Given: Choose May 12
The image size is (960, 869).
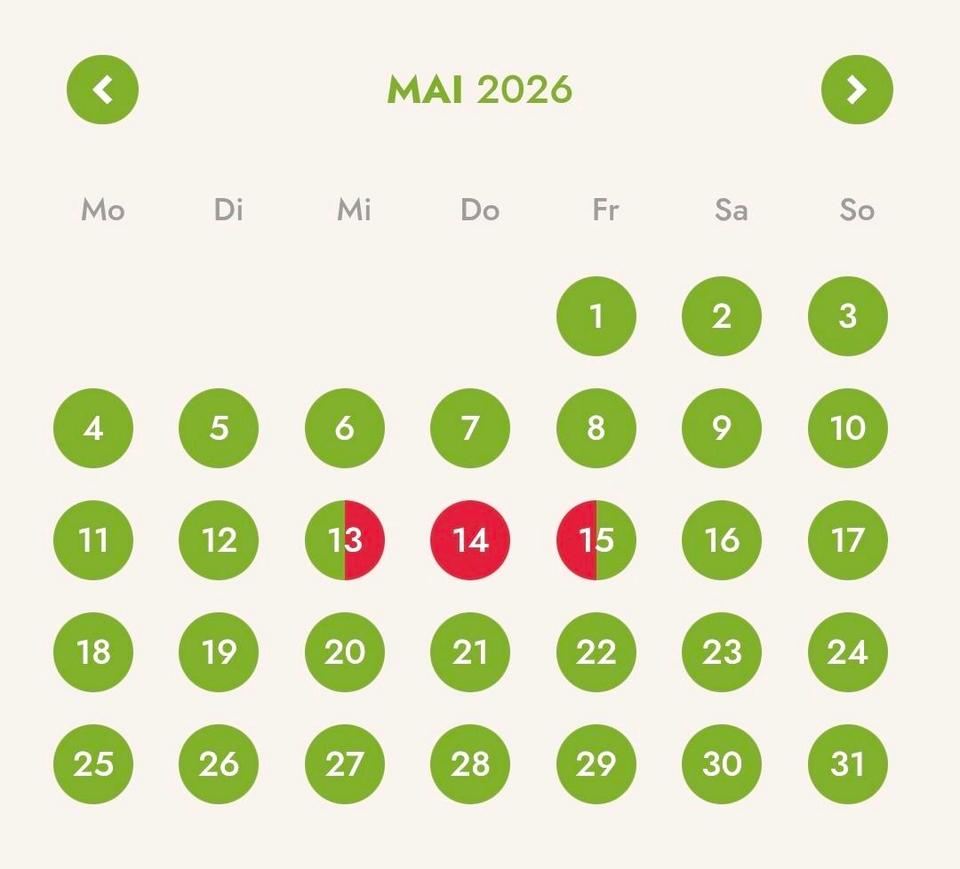Looking at the screenshot, I should click(219, 540).
